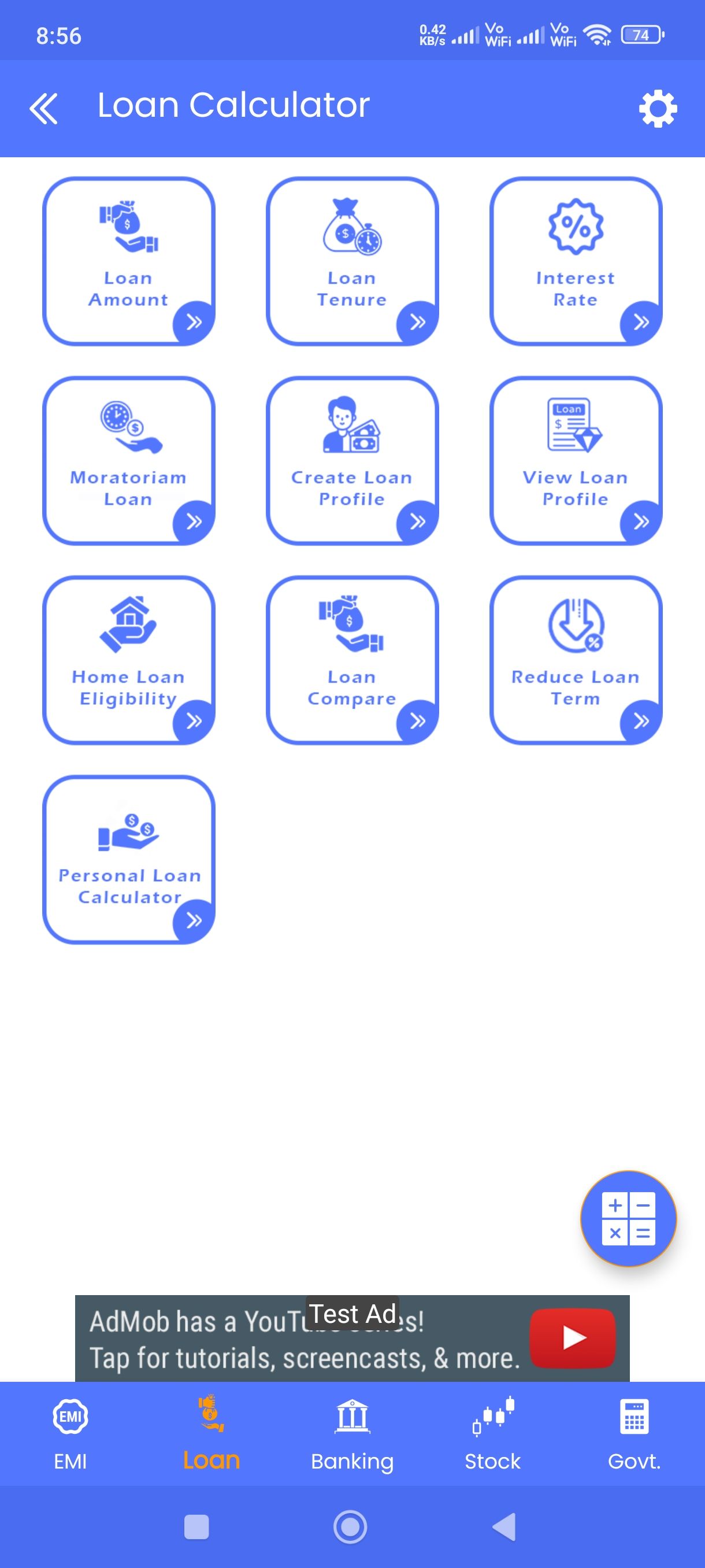705x1568 pixels.
Task: Launch the floating calculator button
Action: (x=628, y=1219)
